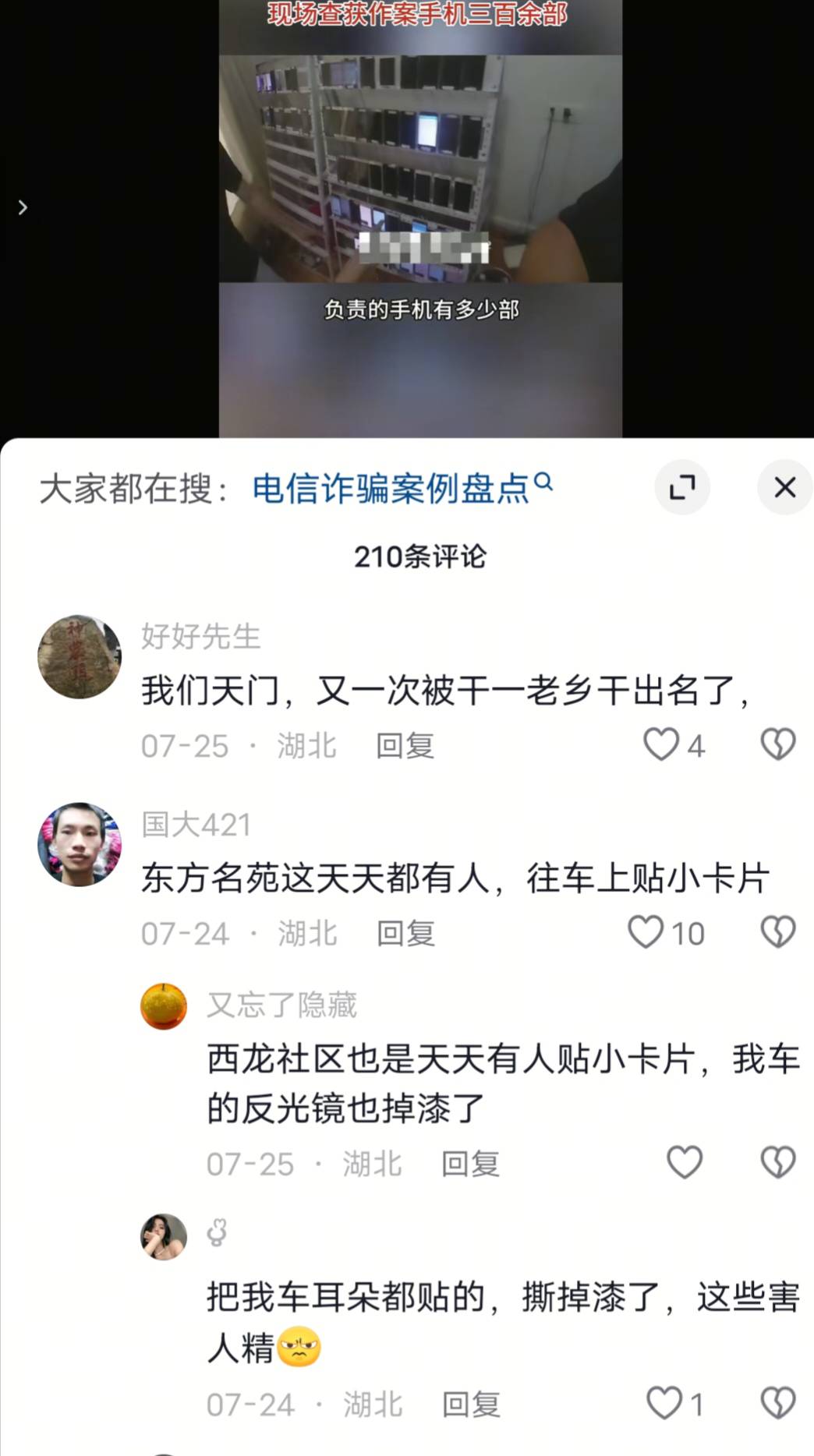Reply to the 车耳朵 comment
The height and width of the screenshot is (1456, 814).
point(471,1405)
